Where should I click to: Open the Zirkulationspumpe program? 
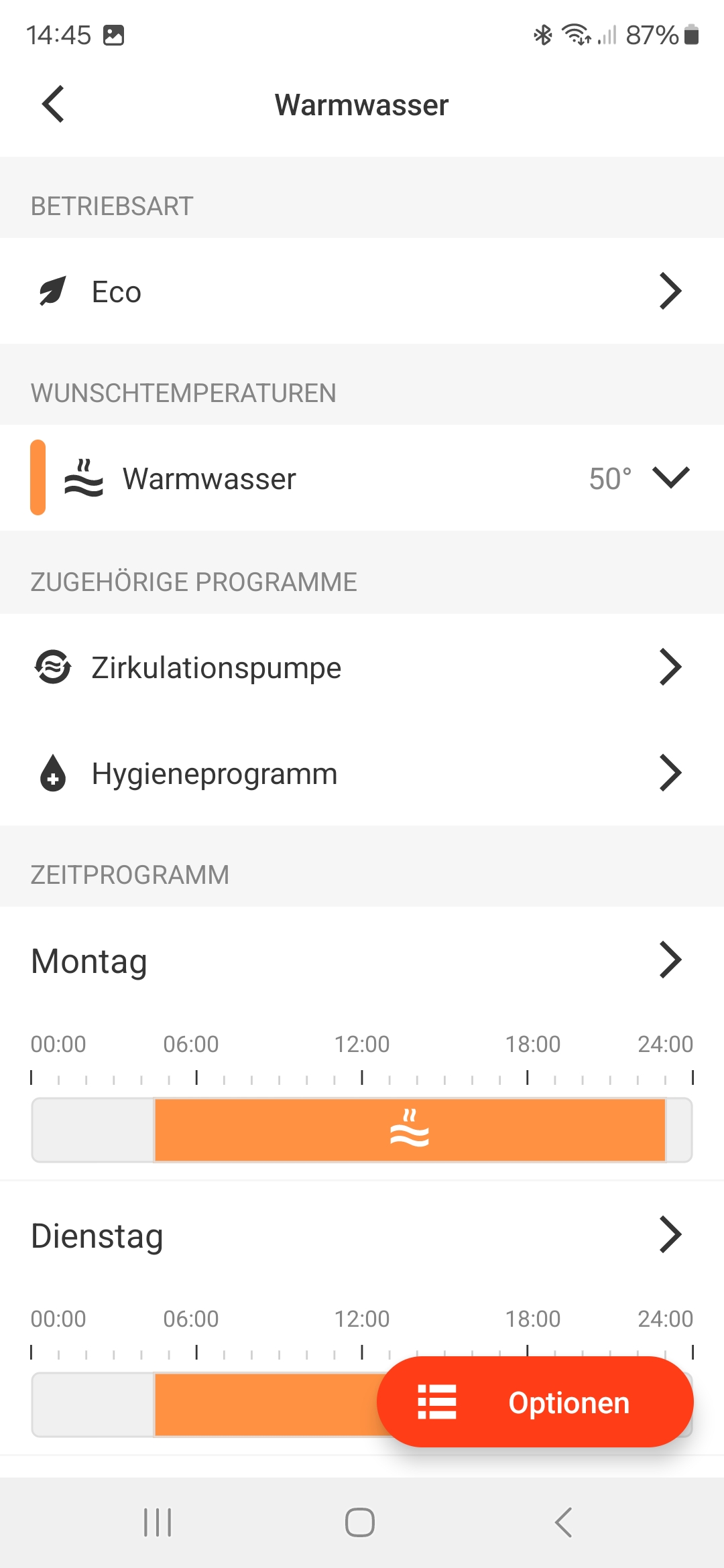click(362, 667)
